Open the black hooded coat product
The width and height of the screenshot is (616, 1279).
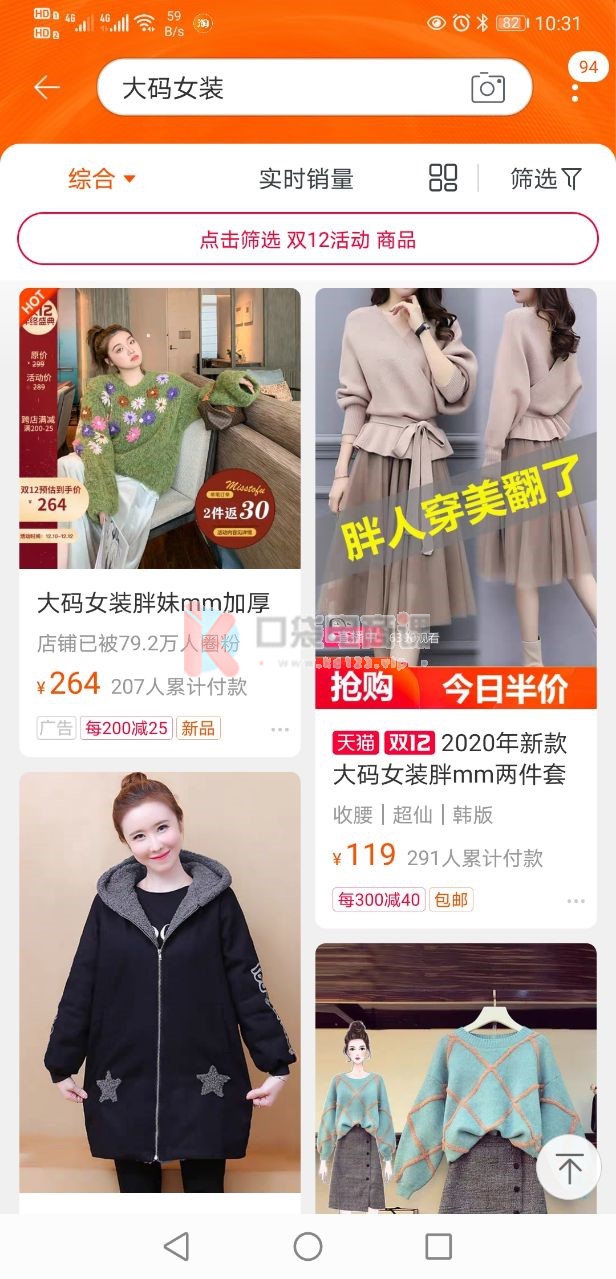[160, 980]
